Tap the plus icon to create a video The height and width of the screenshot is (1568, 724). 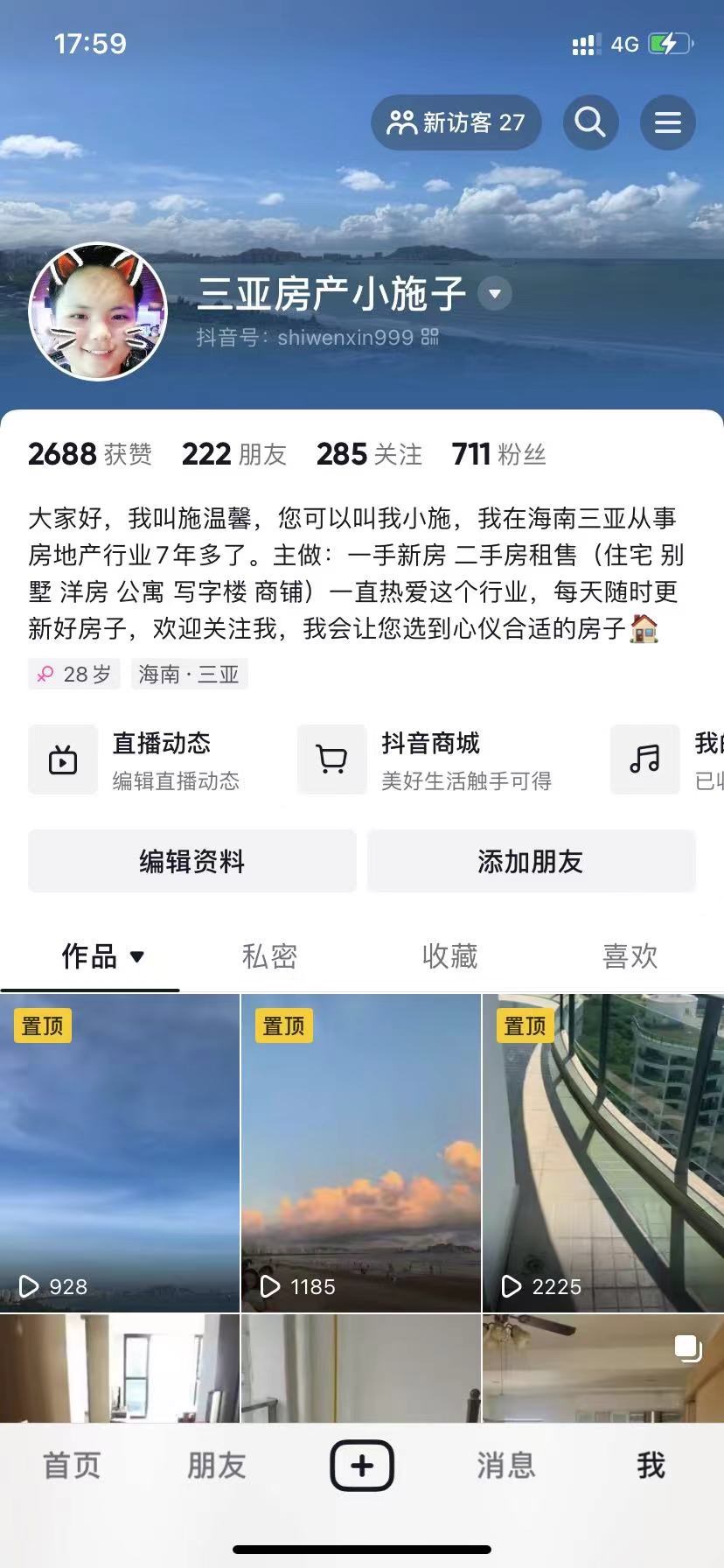pos(362,1464)
